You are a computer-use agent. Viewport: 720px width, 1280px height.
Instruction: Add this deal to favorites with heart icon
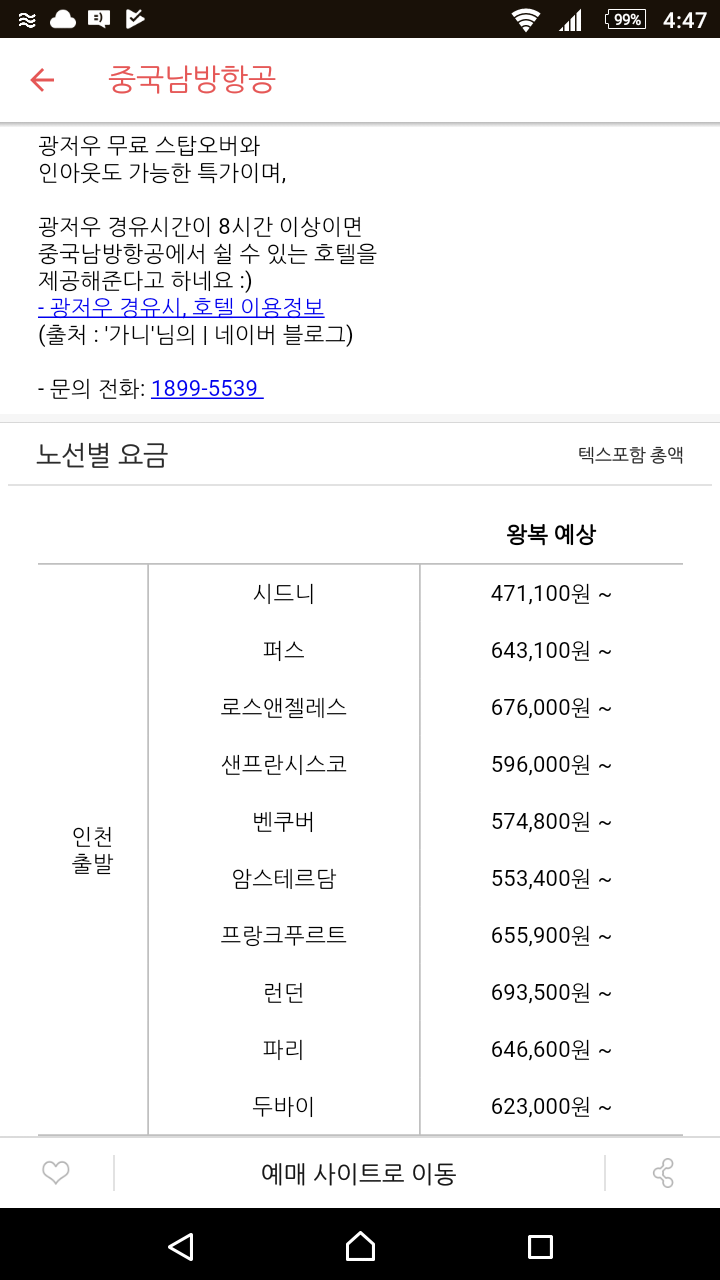[56, 1173]
